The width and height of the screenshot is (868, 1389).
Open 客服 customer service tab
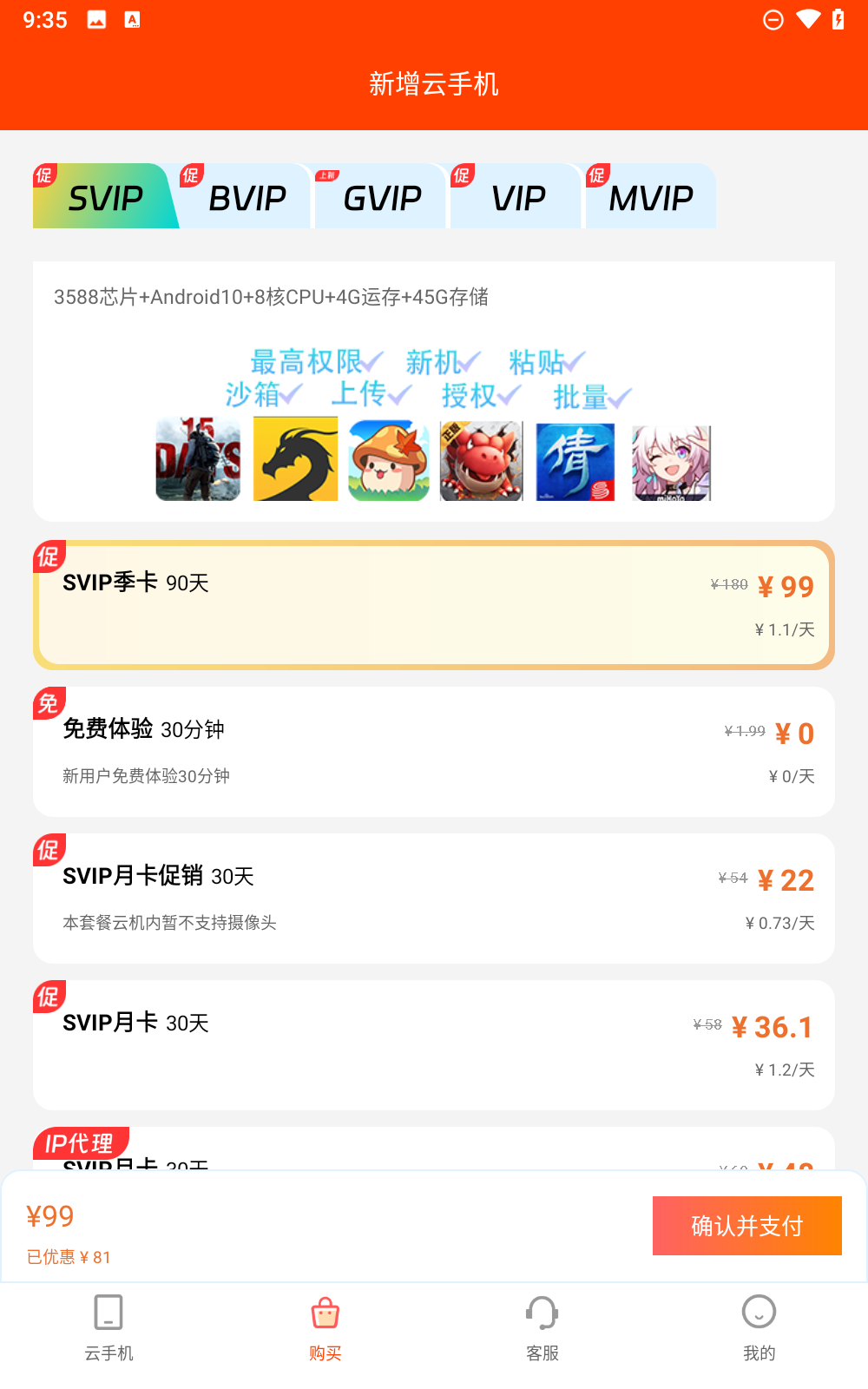click(x=542, y=1327)
